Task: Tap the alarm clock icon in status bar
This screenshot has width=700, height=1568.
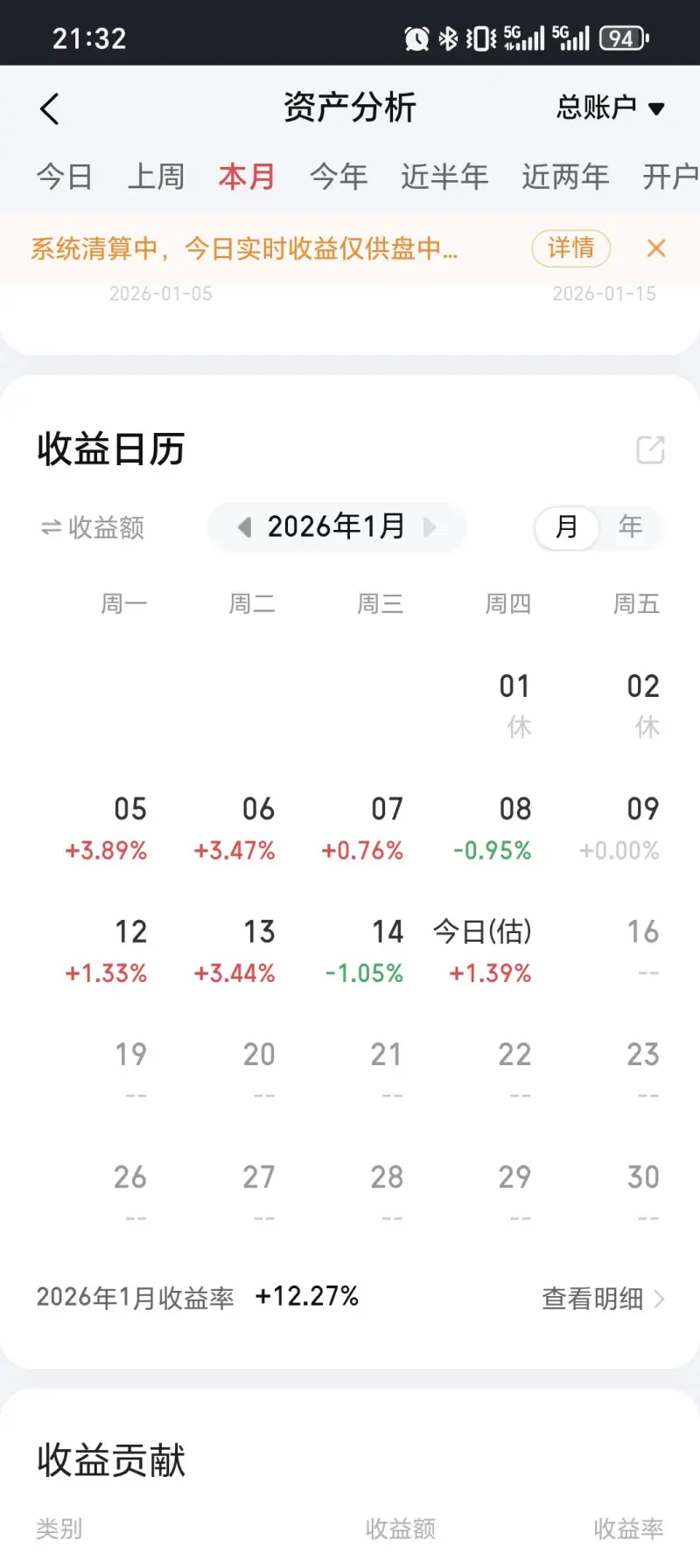Action: coord(416,35)
